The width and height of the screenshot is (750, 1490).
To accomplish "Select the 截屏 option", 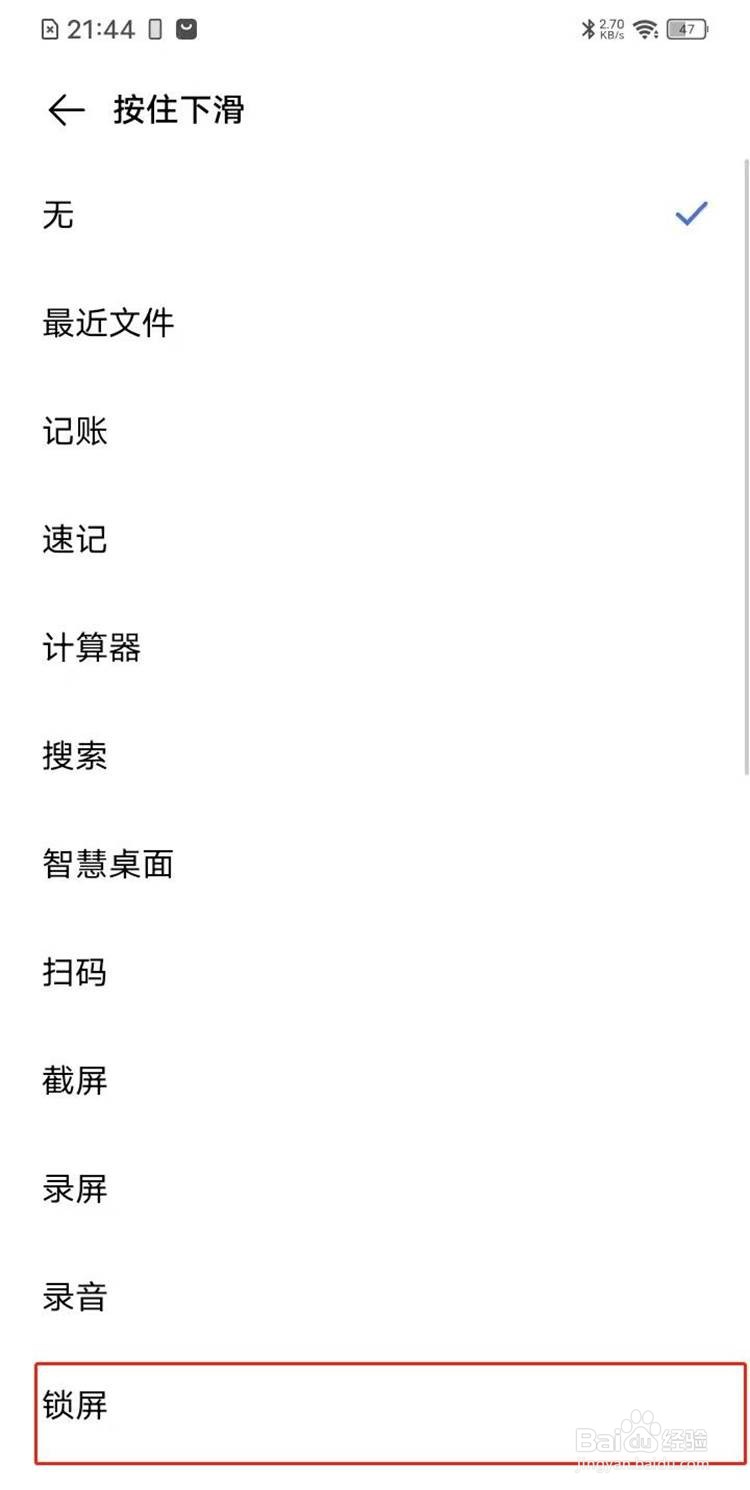I will click(x=74, y=1080).
